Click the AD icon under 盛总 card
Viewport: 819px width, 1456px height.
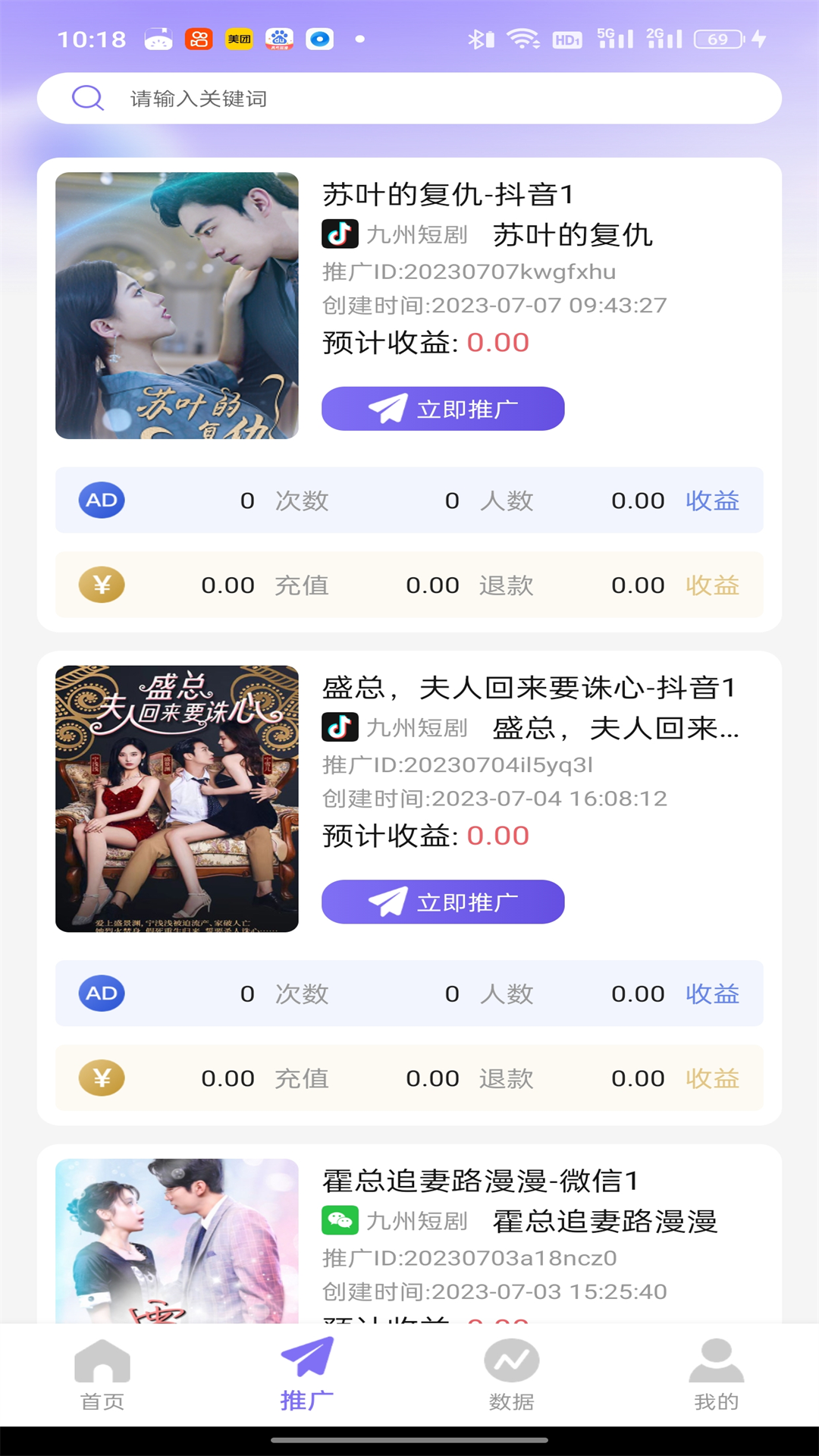(101, 993)
